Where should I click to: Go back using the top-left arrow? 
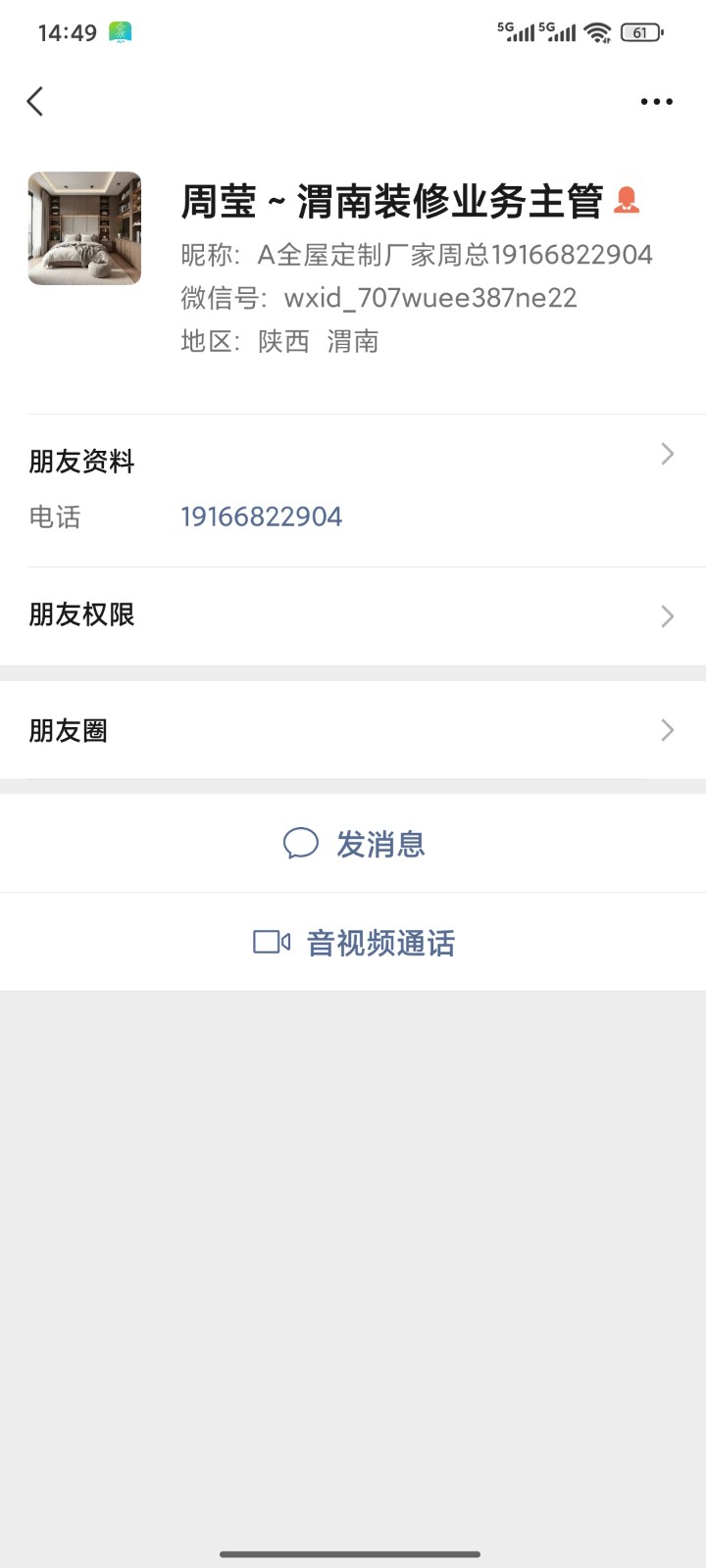tap(35, 101)
